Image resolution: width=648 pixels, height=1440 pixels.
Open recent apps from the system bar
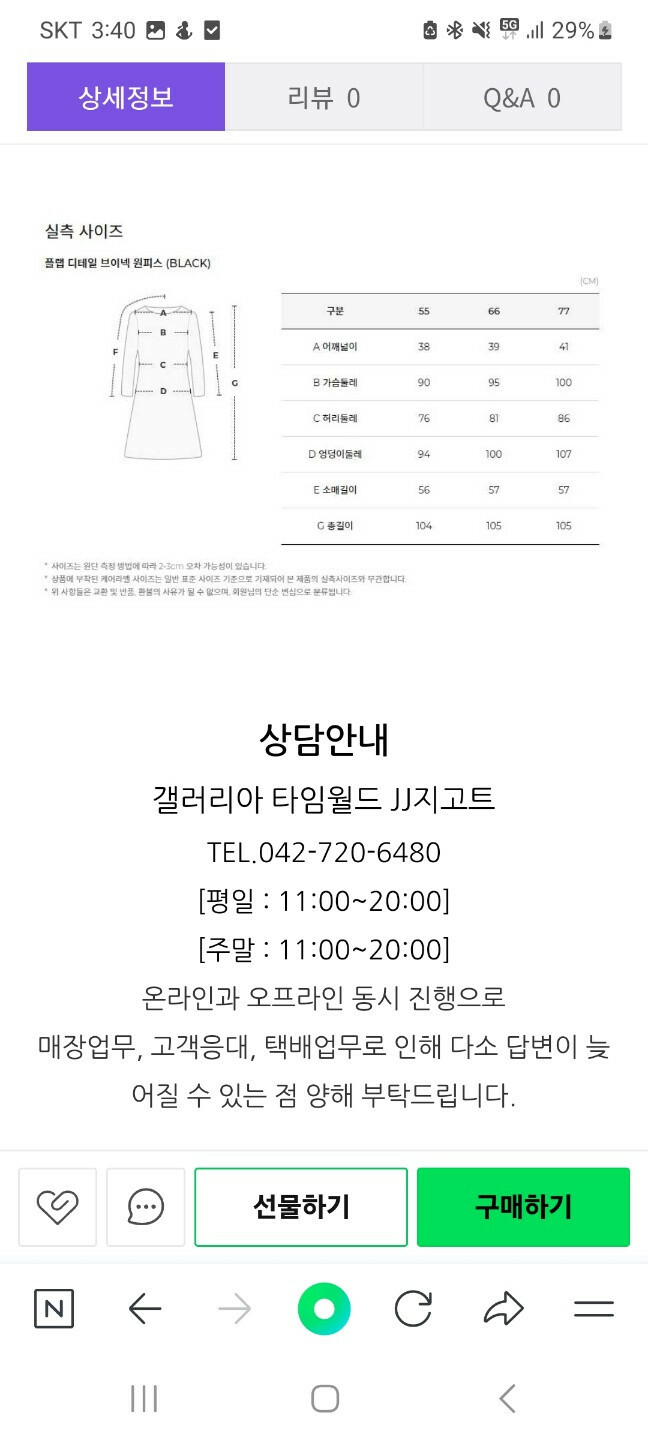coord(144,1398)
